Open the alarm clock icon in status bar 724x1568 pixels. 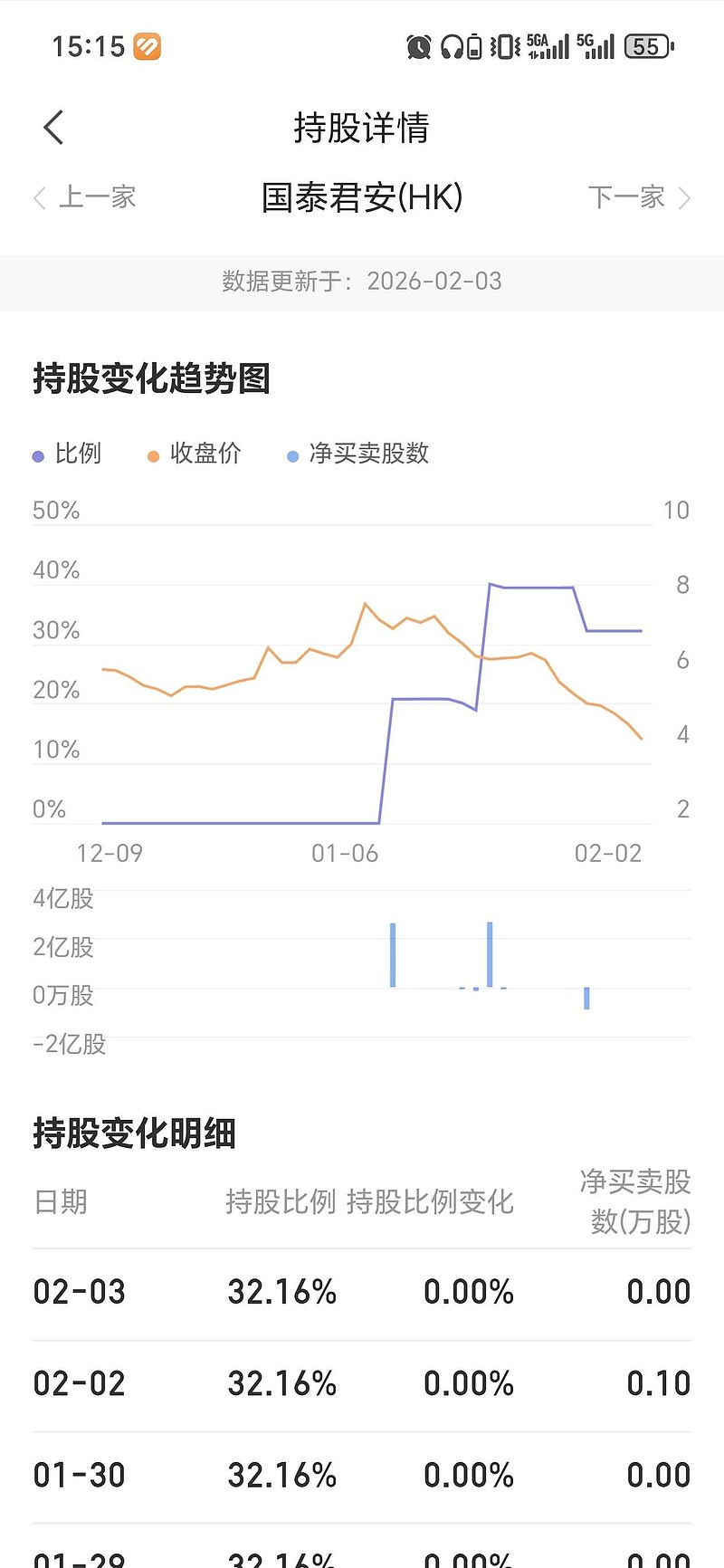point(416,45)
